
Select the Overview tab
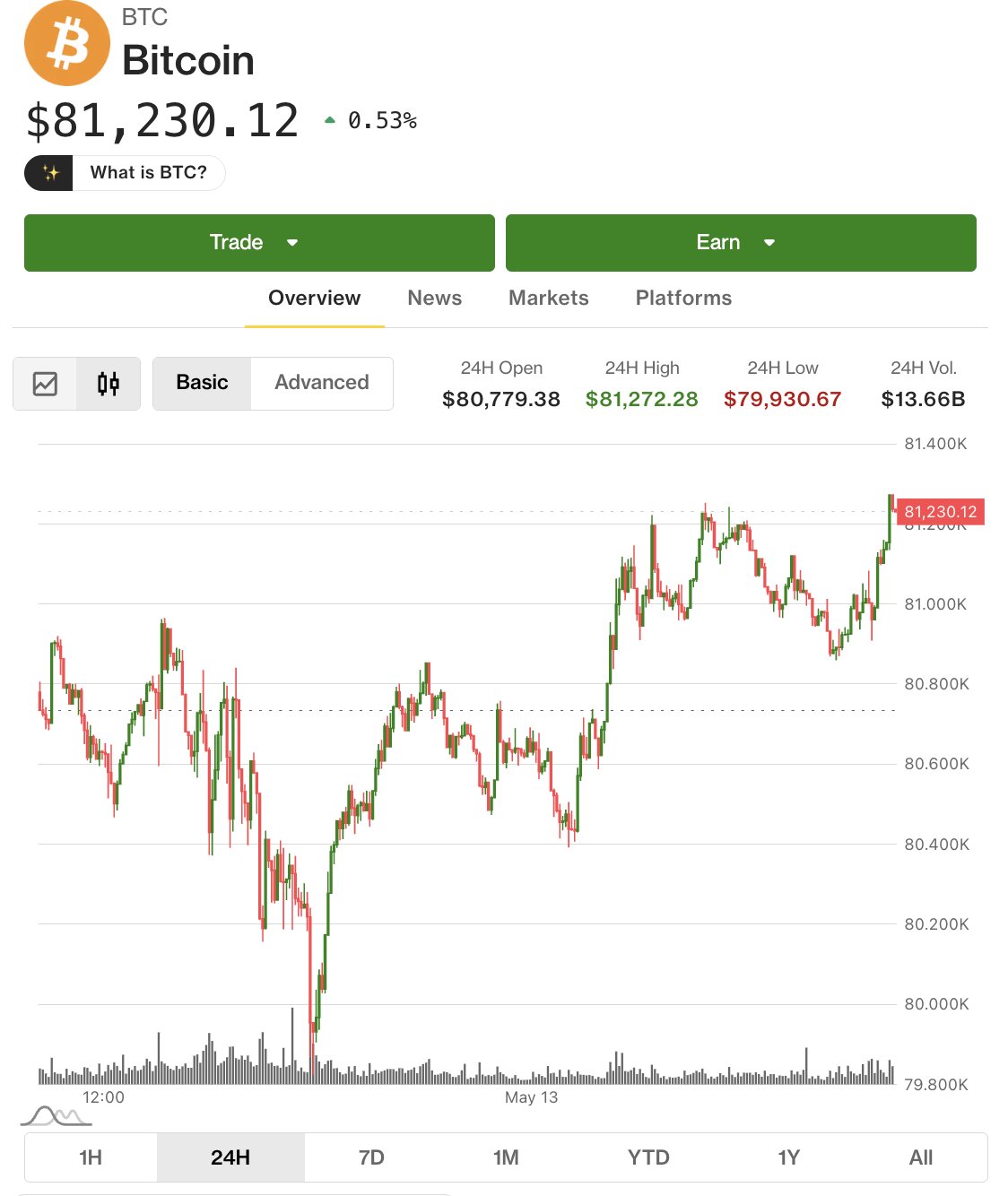pyautogui.click(x=315, y=298)
